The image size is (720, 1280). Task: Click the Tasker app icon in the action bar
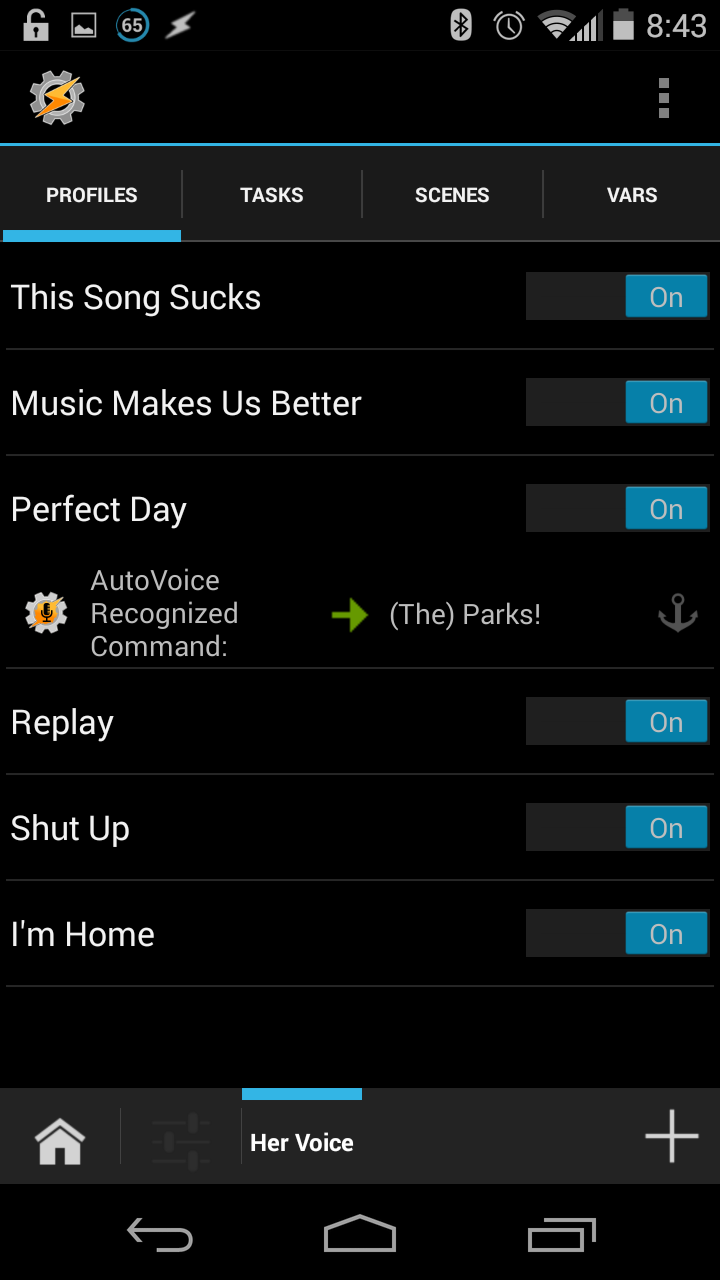tap(57, 97)
